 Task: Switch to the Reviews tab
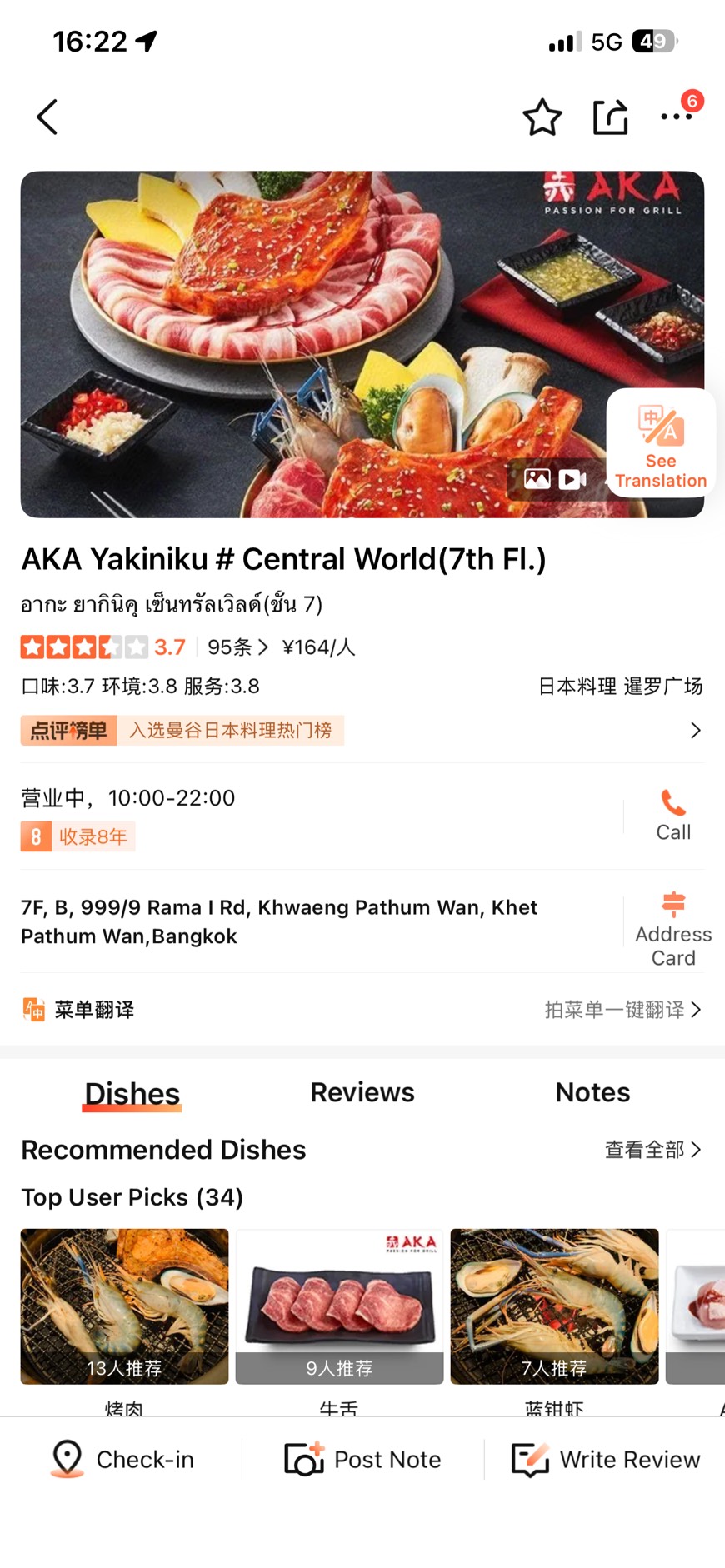[x=362, y=1092]
